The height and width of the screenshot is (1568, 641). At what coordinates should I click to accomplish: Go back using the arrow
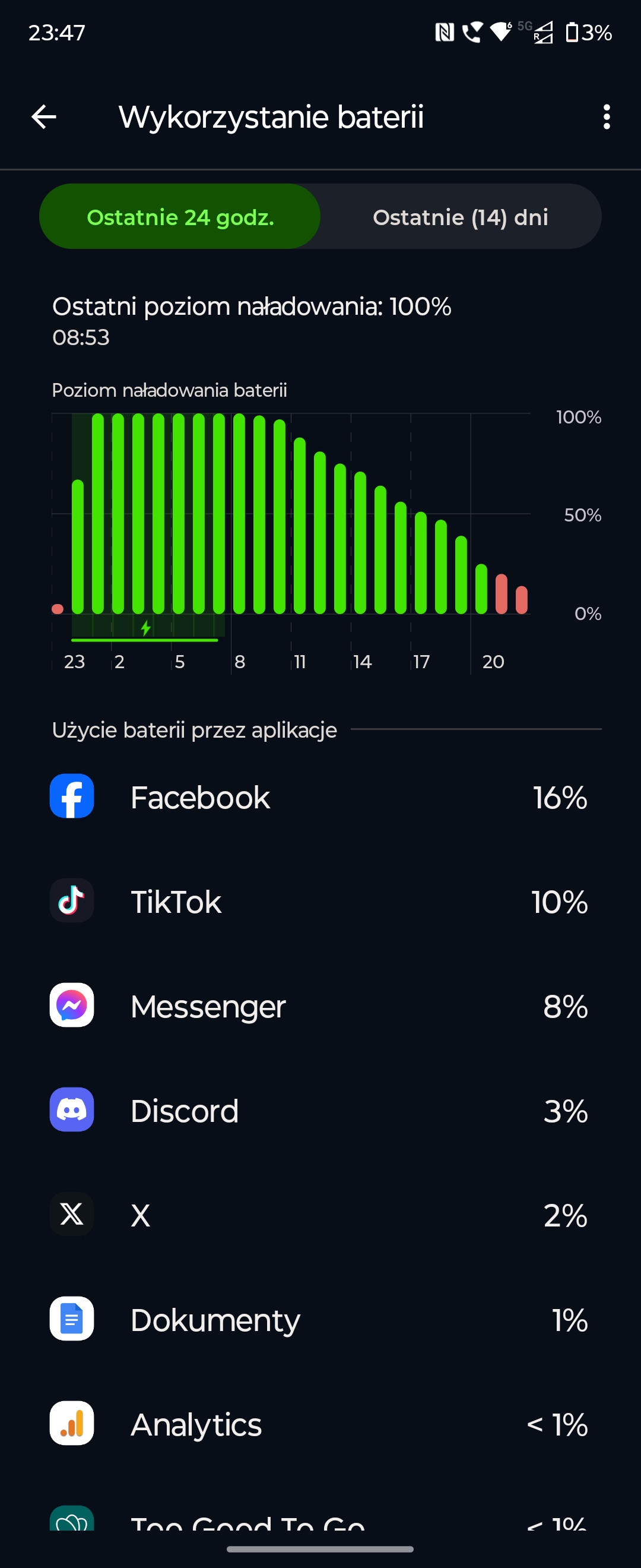(44, 117)
